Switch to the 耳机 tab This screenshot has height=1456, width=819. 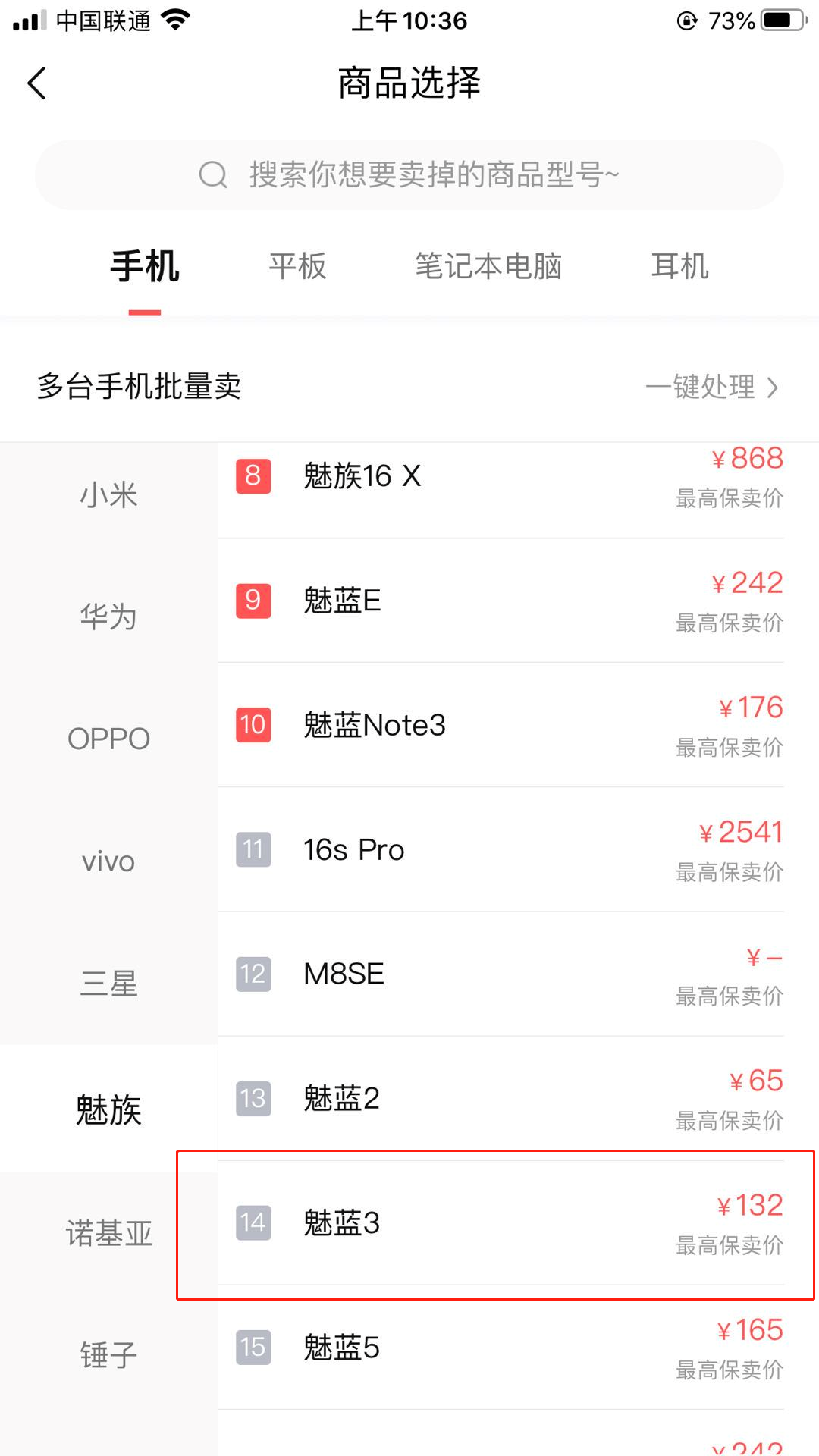[679, 267]
